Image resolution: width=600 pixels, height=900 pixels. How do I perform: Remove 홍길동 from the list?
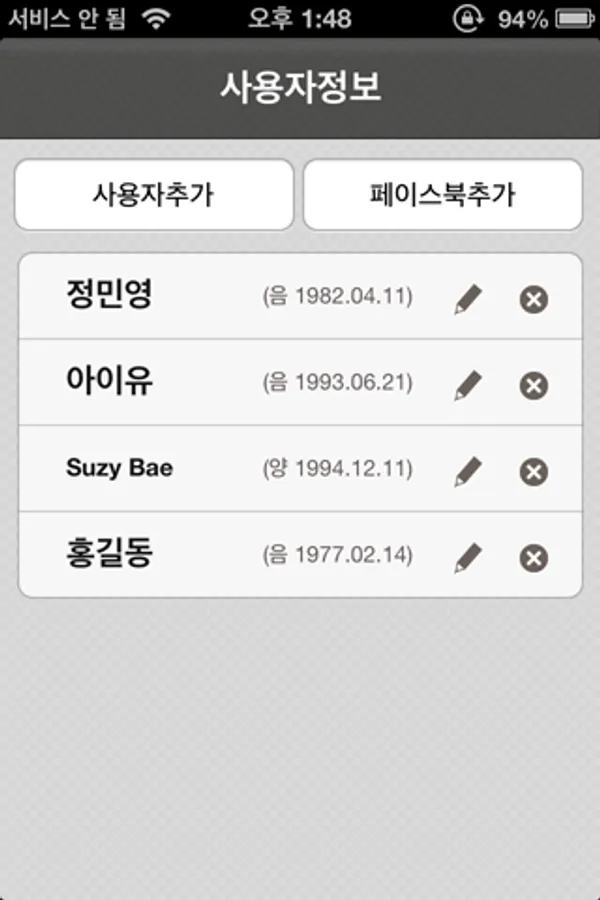(533, 558)
